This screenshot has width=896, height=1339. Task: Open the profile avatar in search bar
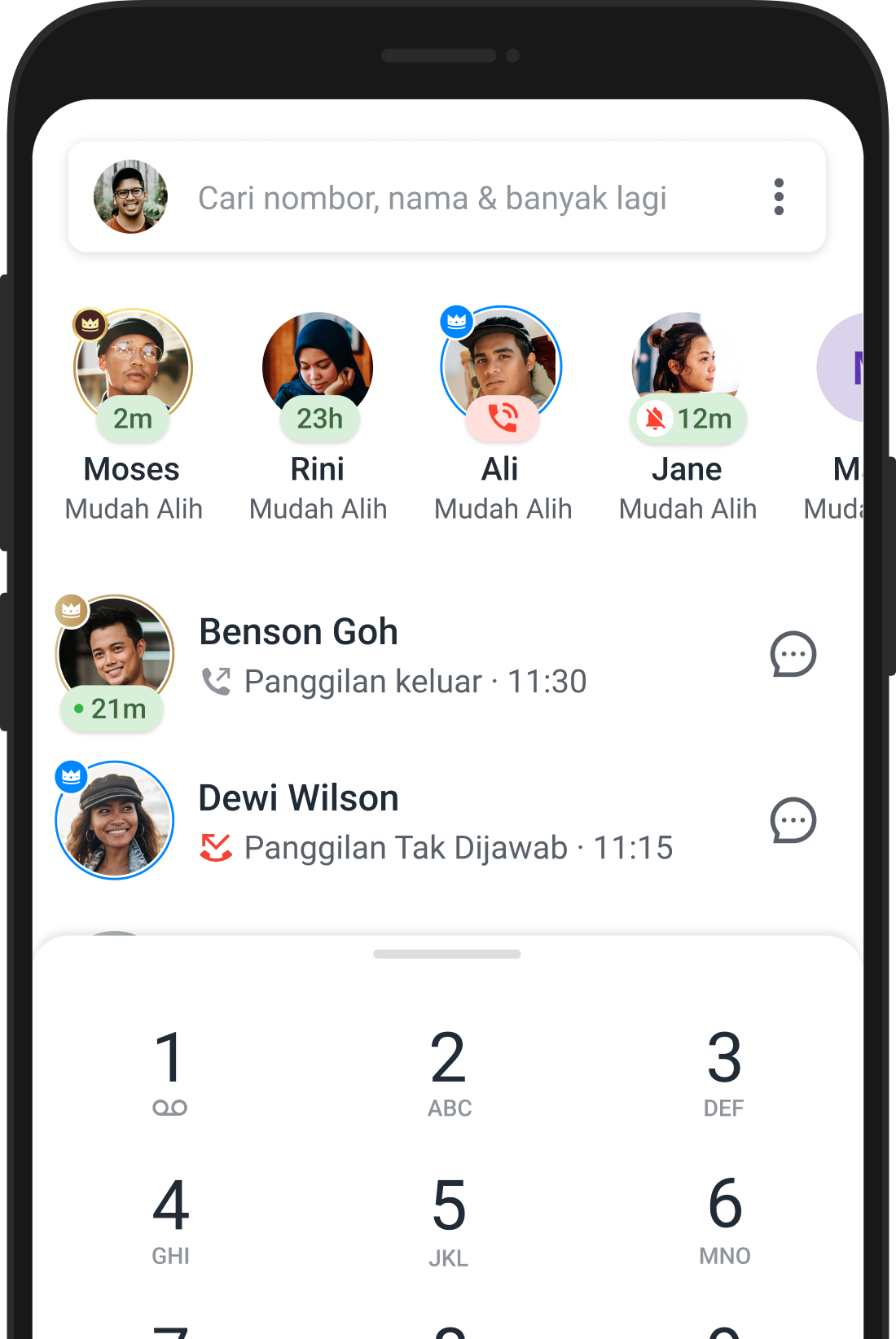click(x=130, y=197)
